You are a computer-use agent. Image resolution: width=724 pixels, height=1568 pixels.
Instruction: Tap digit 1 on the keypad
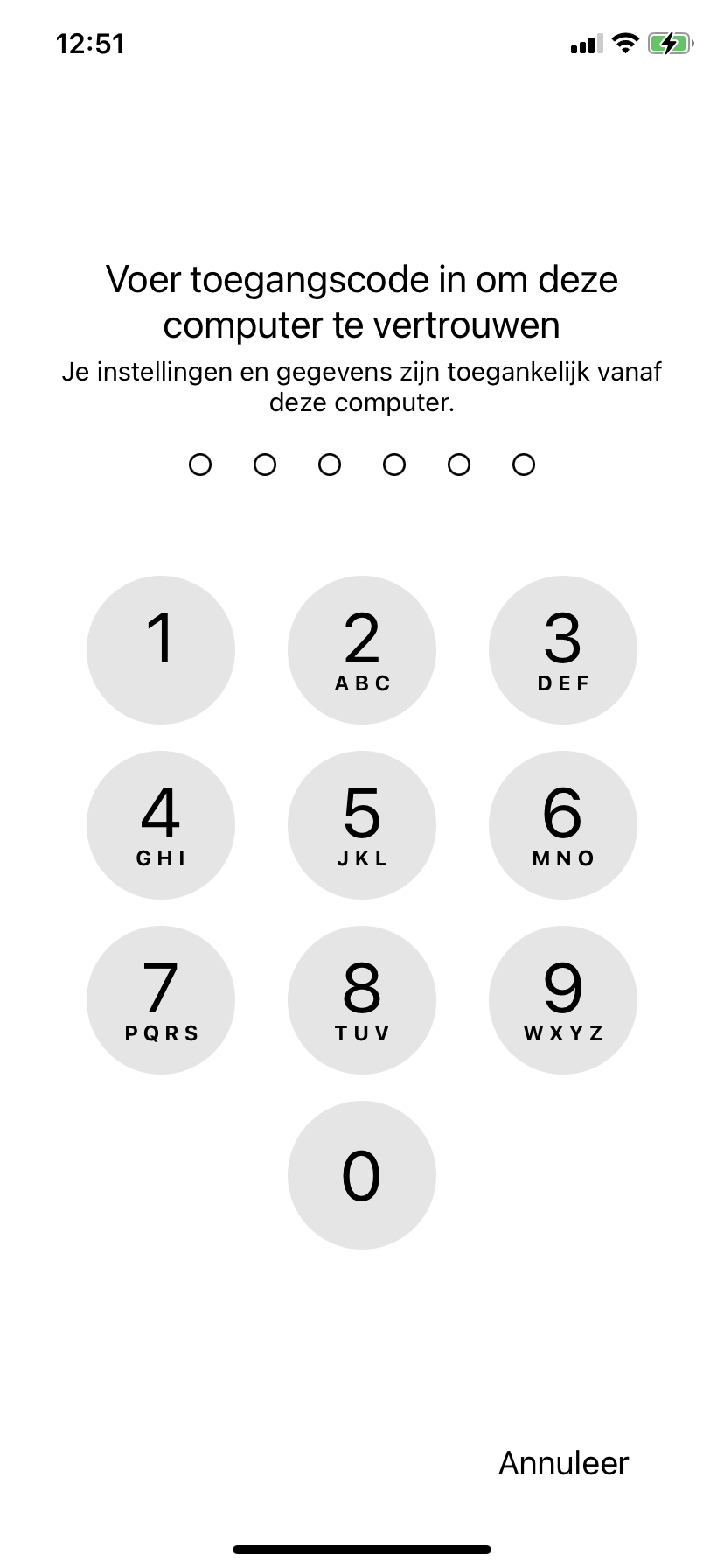(x=161, y=650)
